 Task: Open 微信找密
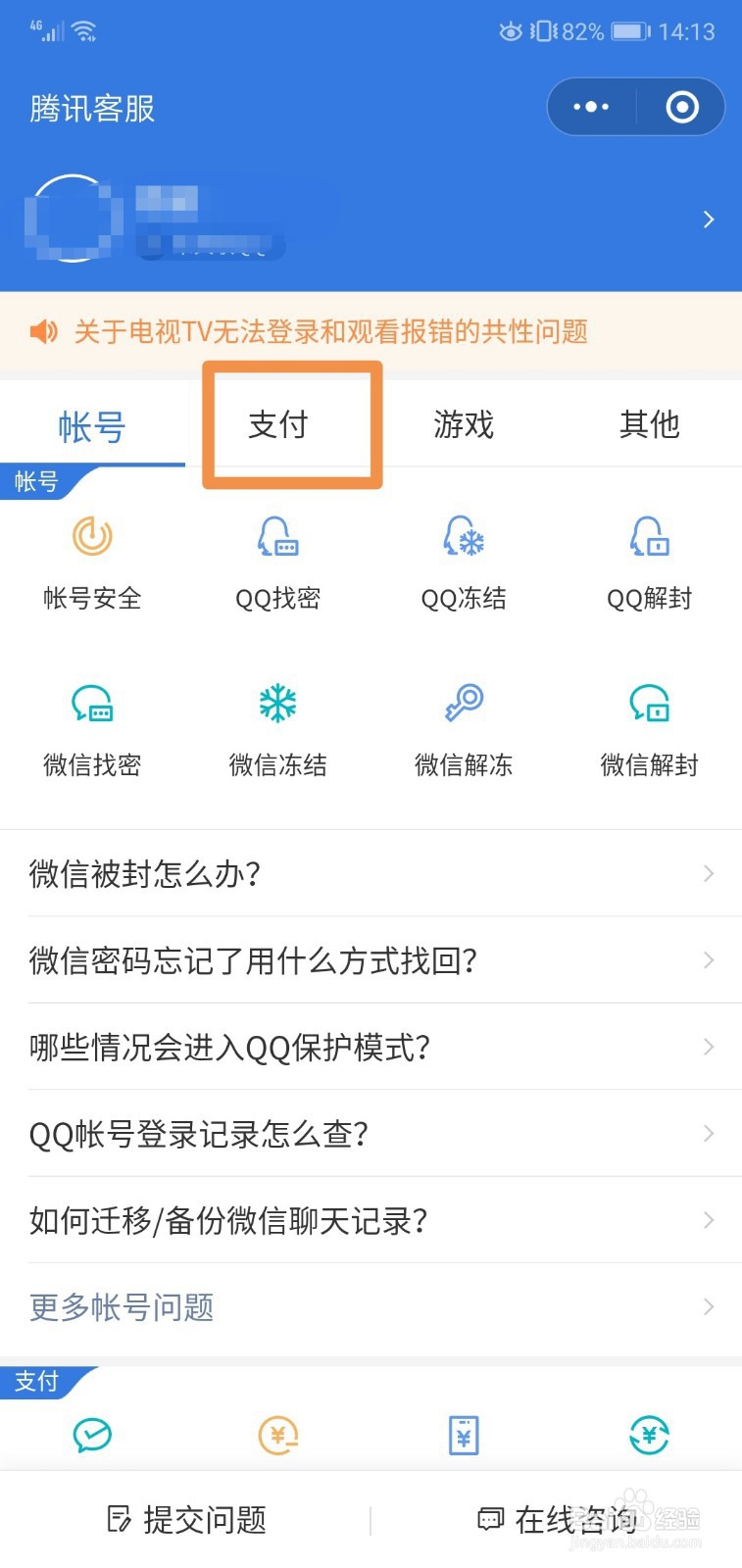[x=93, y=729]
